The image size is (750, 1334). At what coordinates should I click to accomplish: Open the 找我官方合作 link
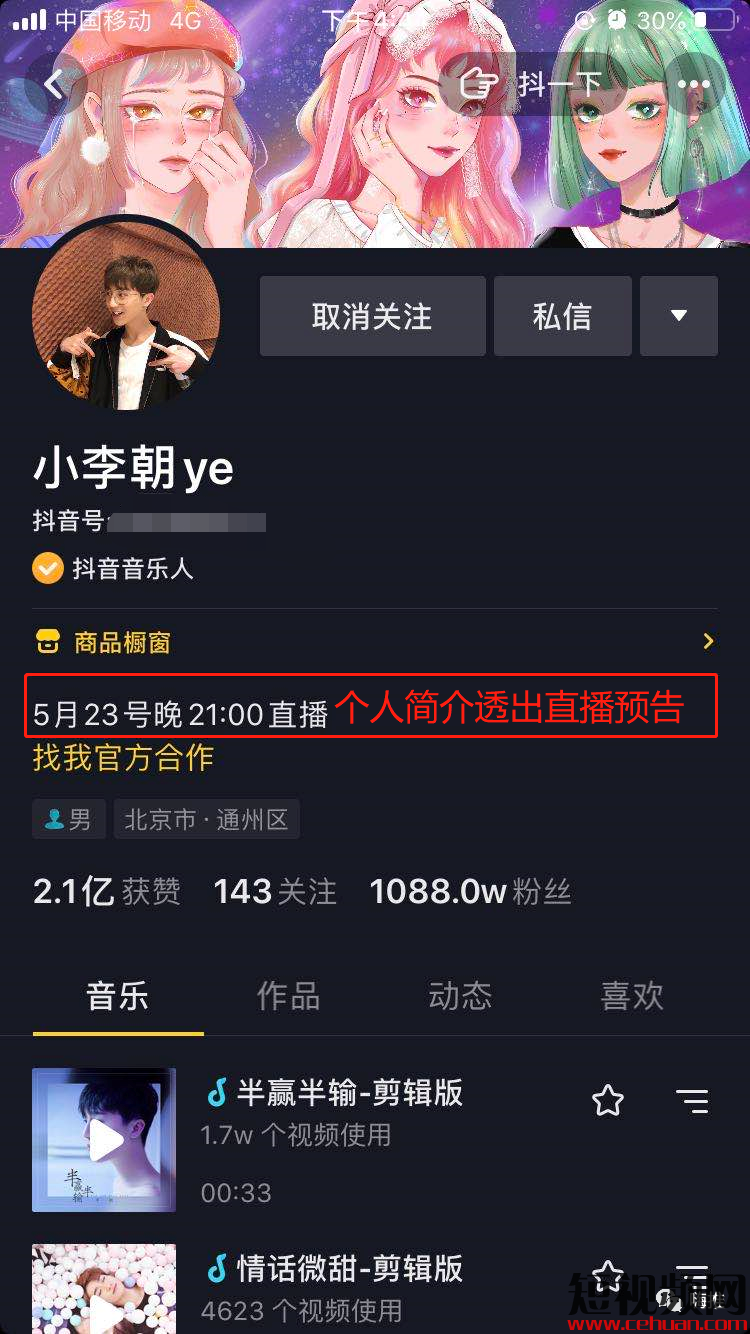point(124,757)
